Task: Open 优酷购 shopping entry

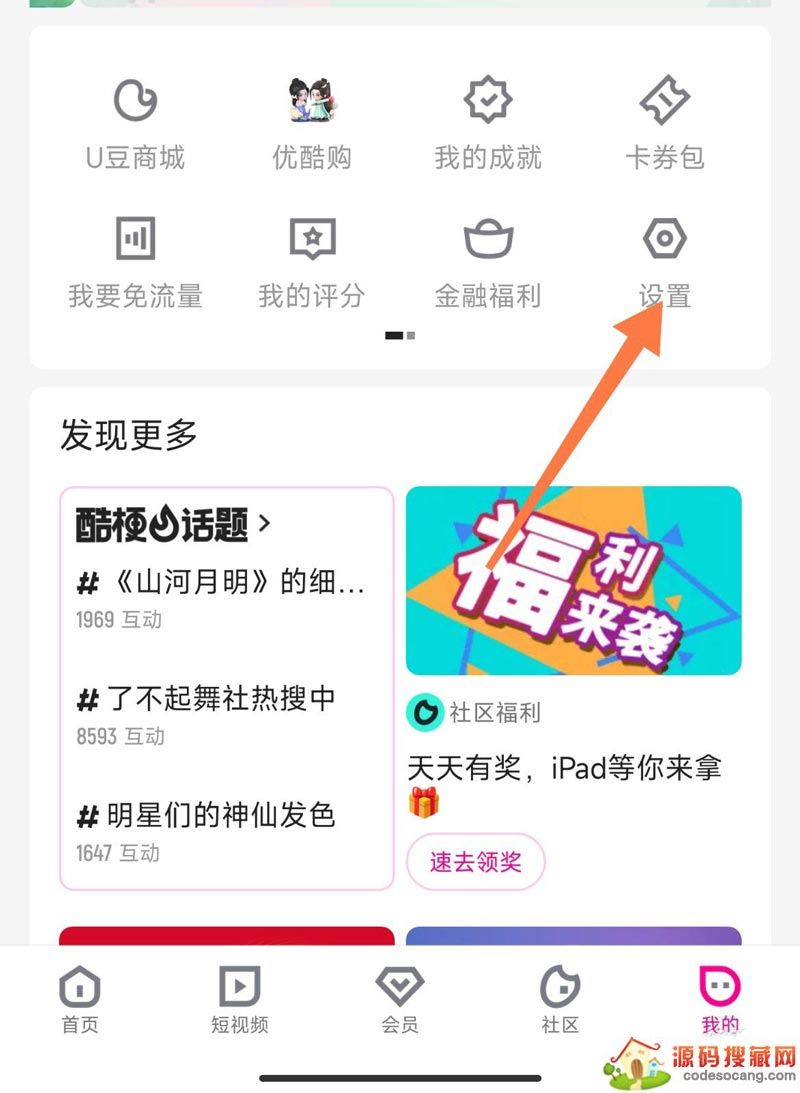Action: point(311,123)
